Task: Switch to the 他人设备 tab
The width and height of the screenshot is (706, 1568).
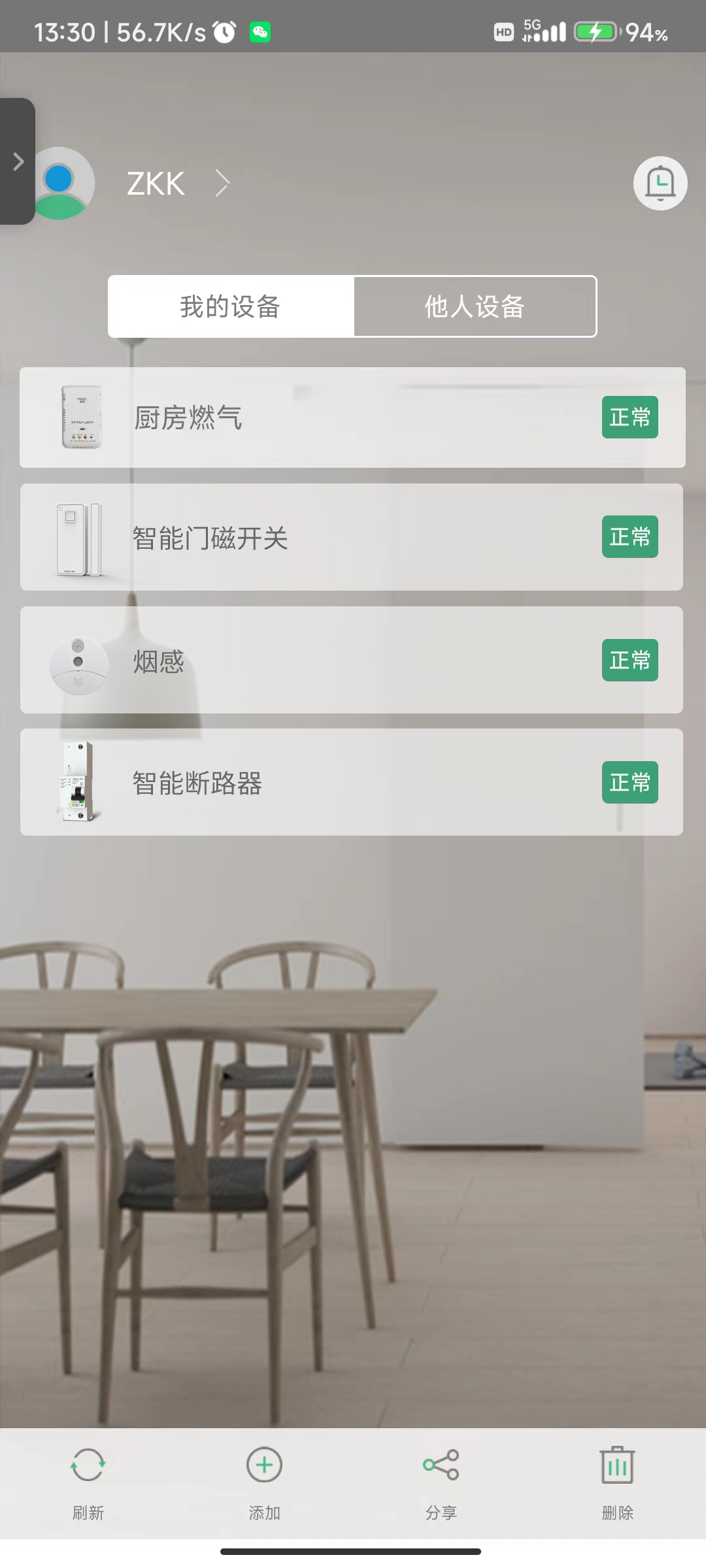Action: (475, 306)
